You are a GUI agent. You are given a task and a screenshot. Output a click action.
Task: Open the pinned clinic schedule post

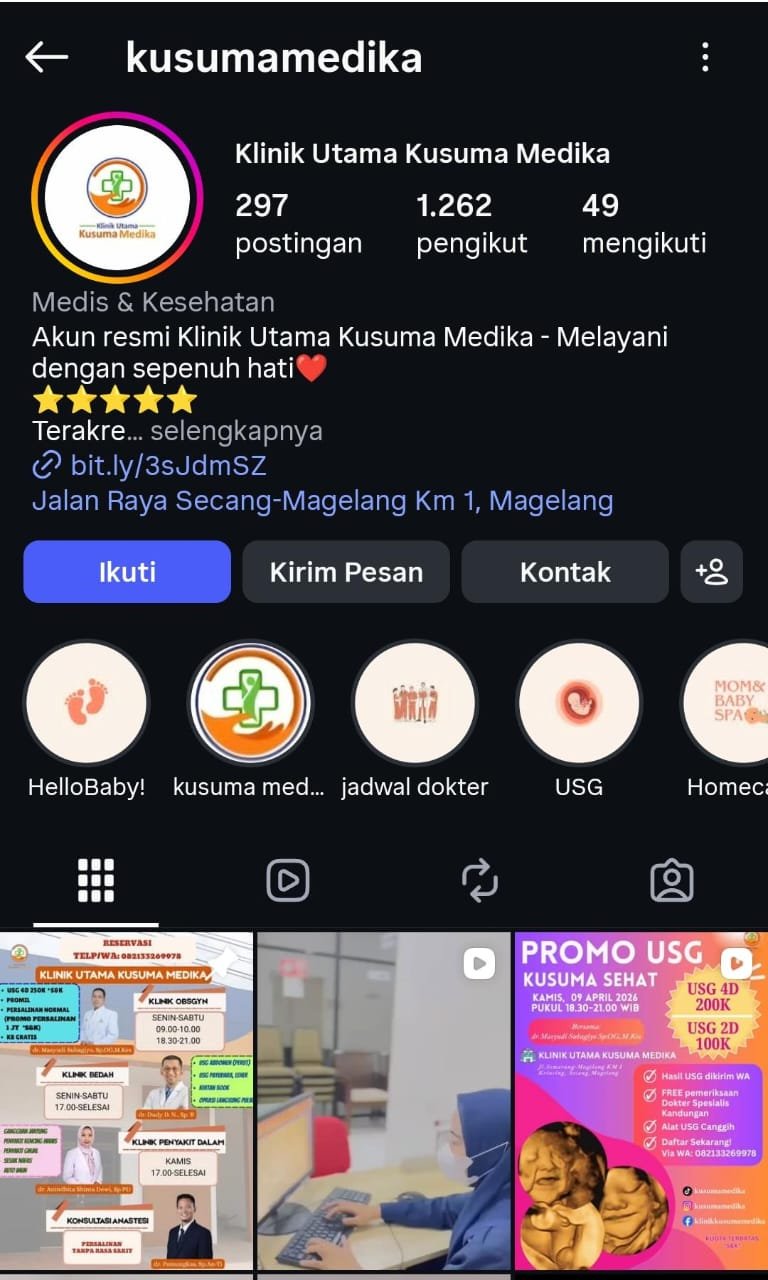pos(126,1100)
